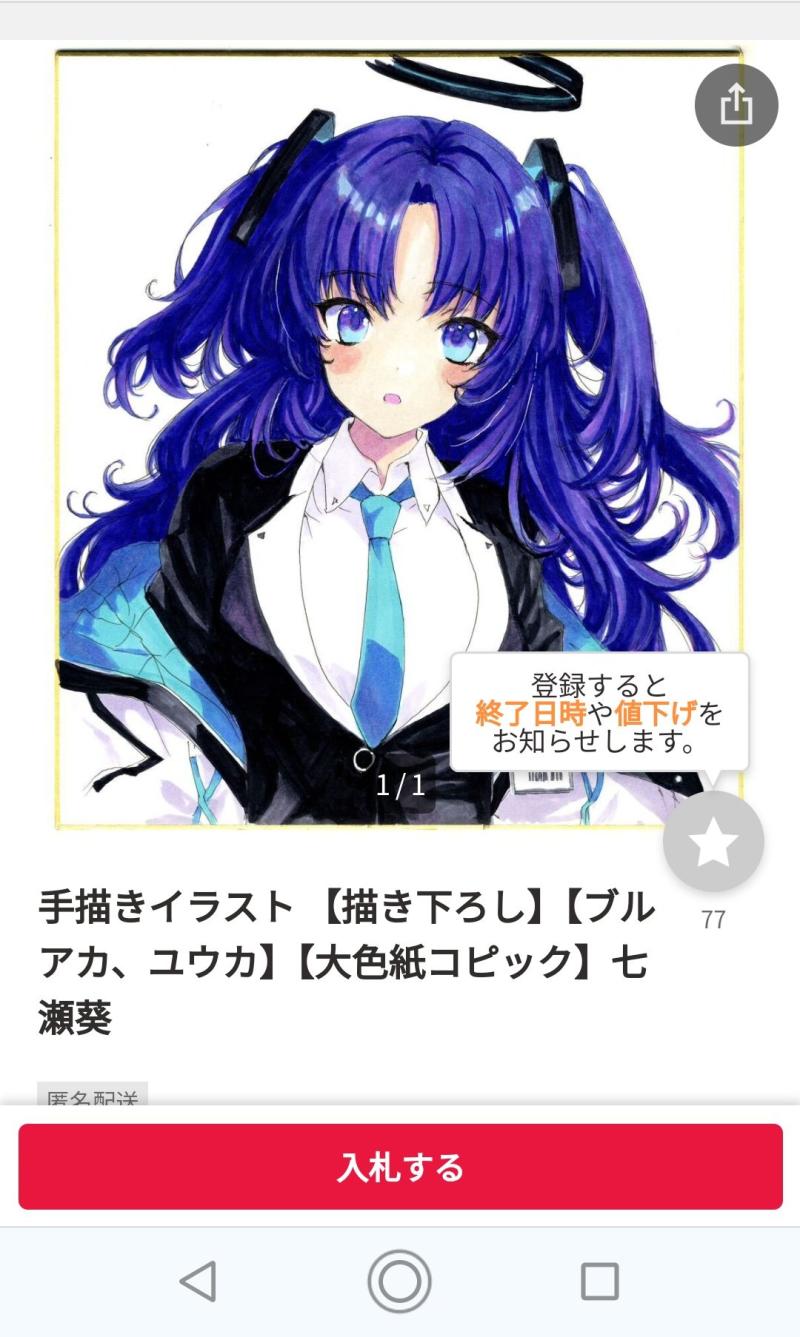
Task: Open the recent apps overview
Action: tap(600, 1281)
